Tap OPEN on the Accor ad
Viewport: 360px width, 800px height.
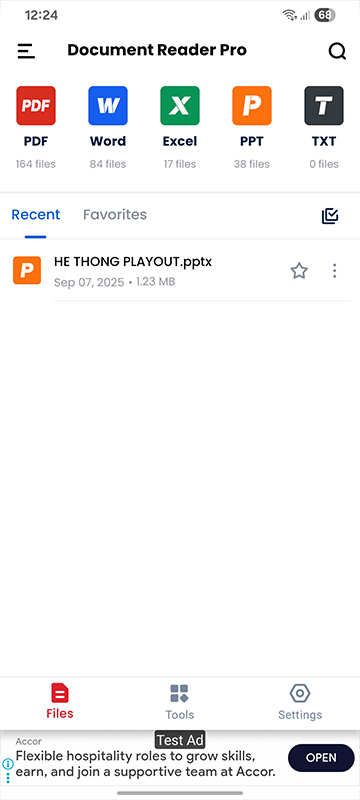[321, 758]
